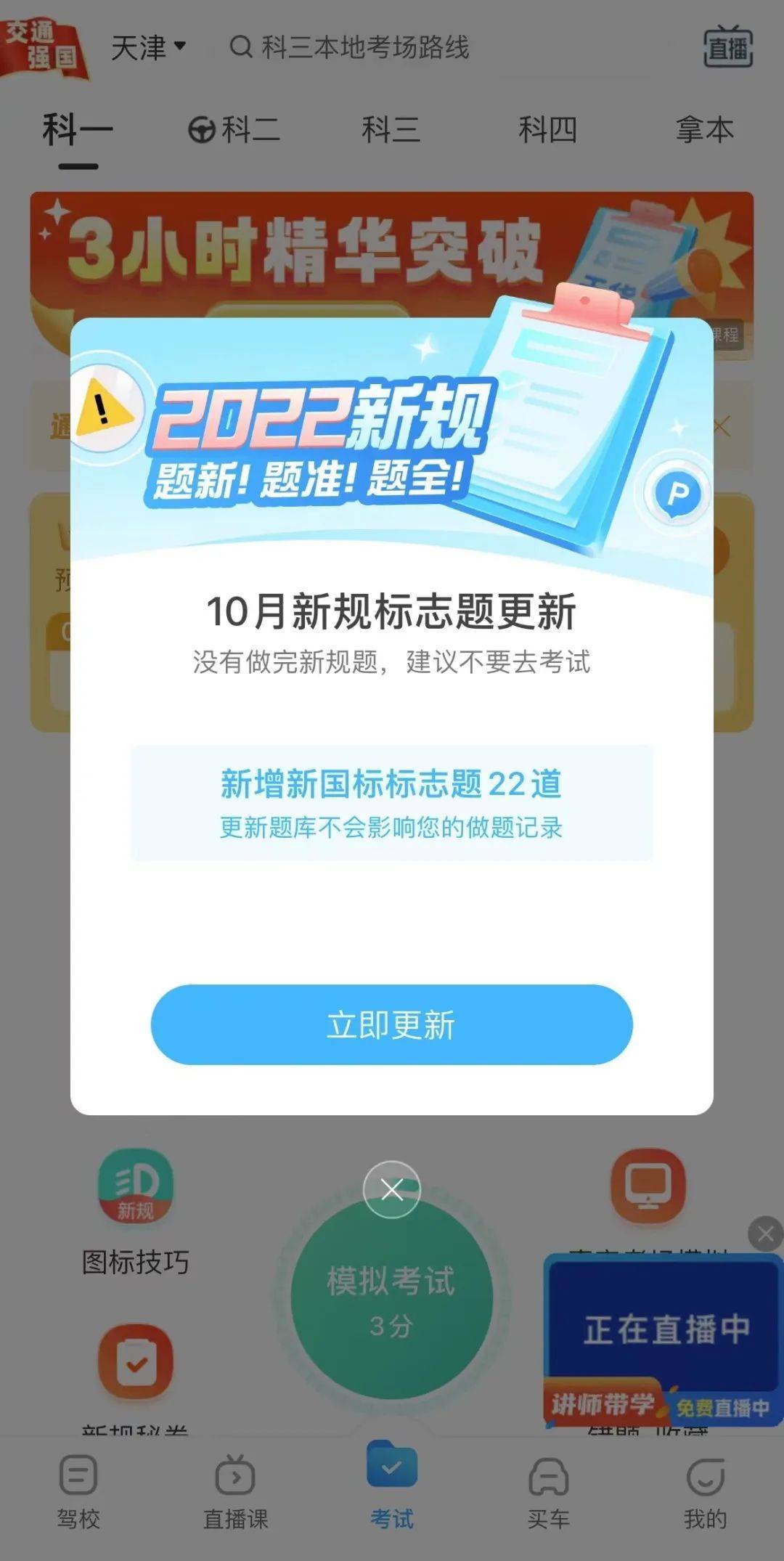Start the 模拟考试 mock exam
The width and height of the screenshot is (784, 1561).
[x=391, y=1300]
